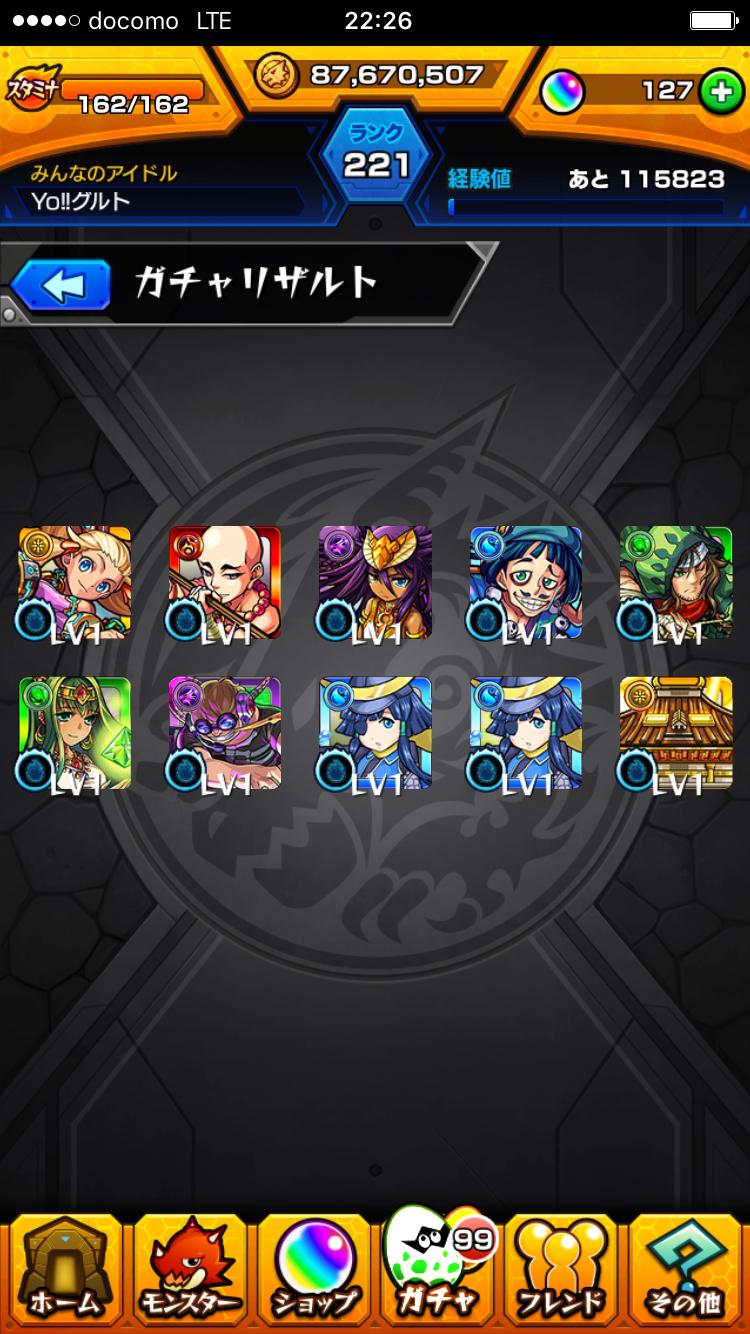
Task: Open the bald monk monster card
Action: click(x=225, y=583)
